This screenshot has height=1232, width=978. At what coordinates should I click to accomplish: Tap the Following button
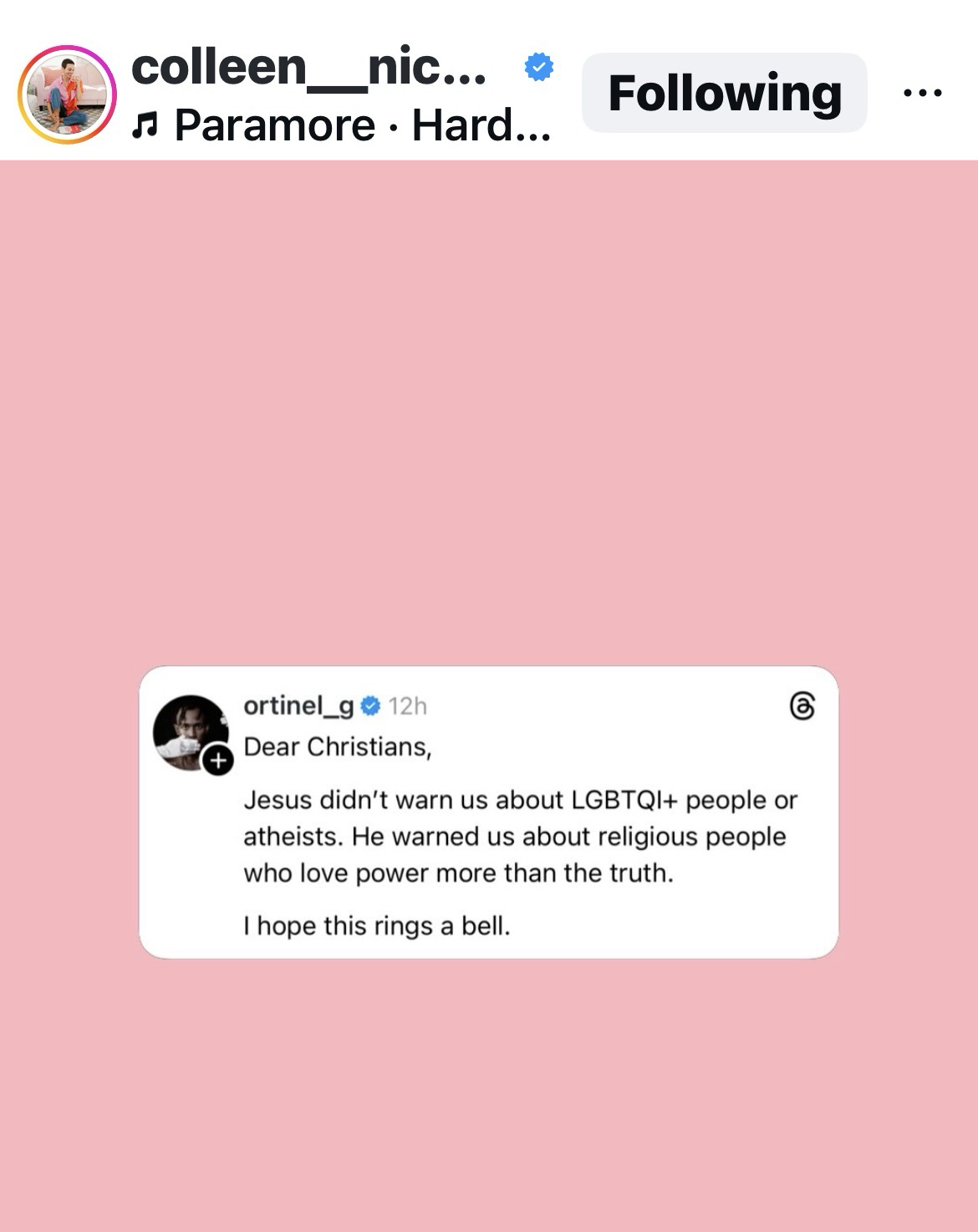coord(724,93)
